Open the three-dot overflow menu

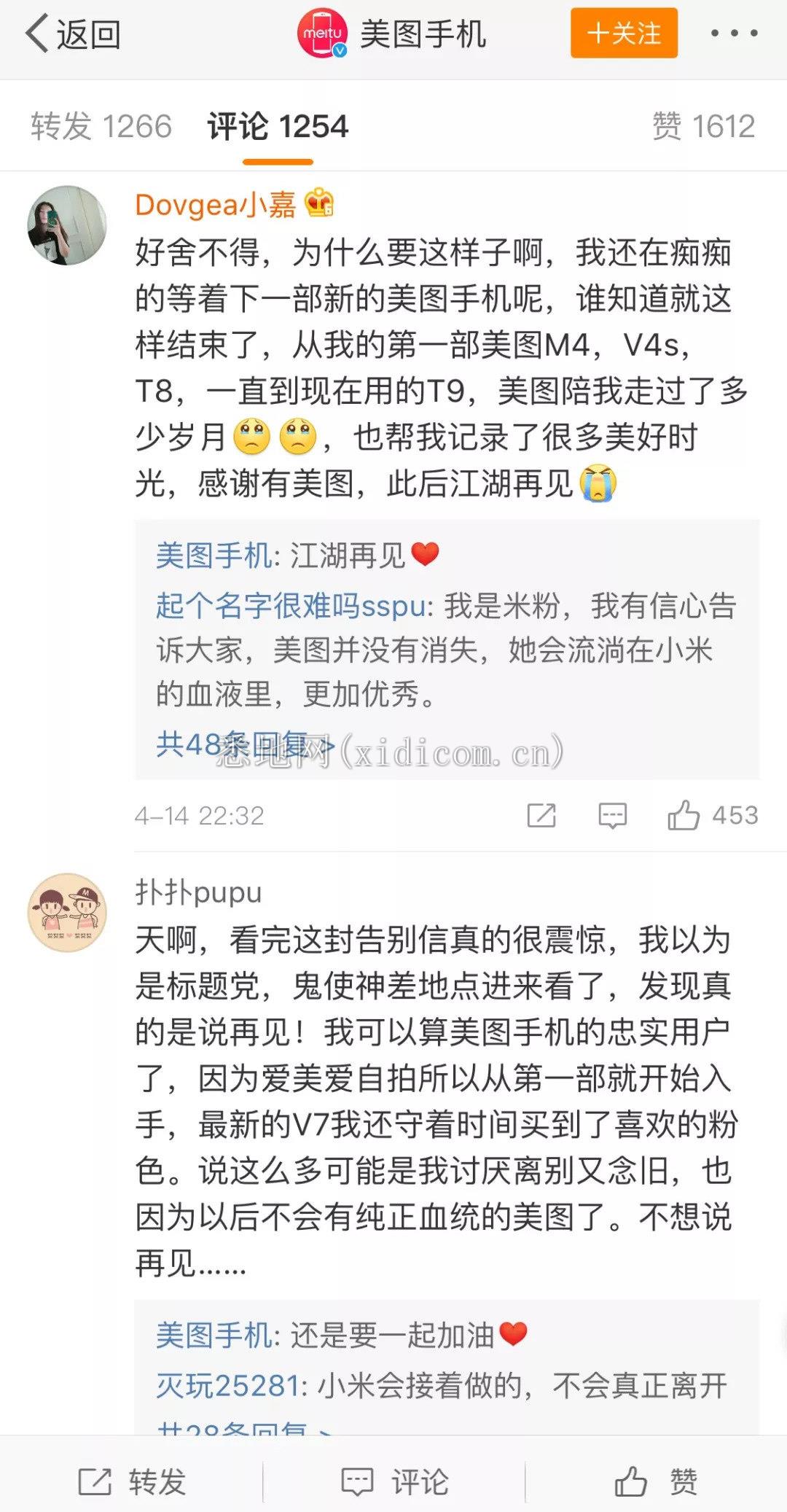tap(734, 33)
